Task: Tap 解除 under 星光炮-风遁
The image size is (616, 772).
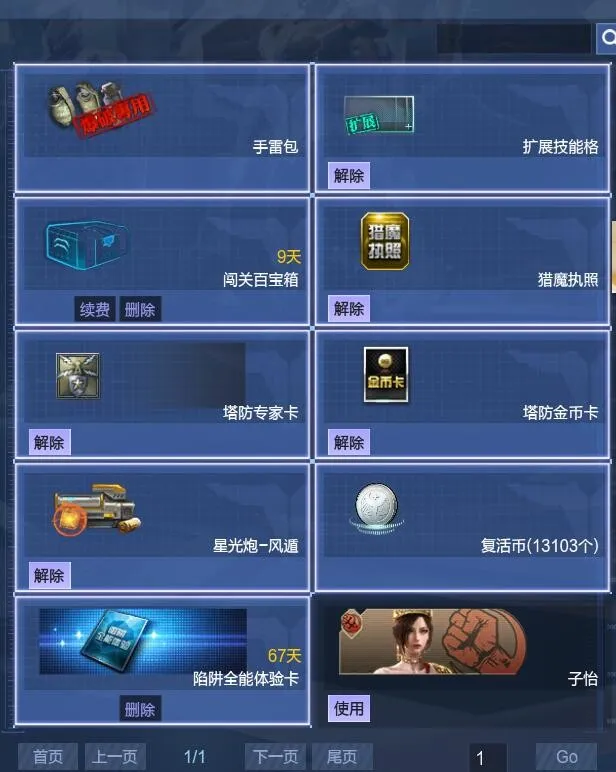Action: click(49, 575)
